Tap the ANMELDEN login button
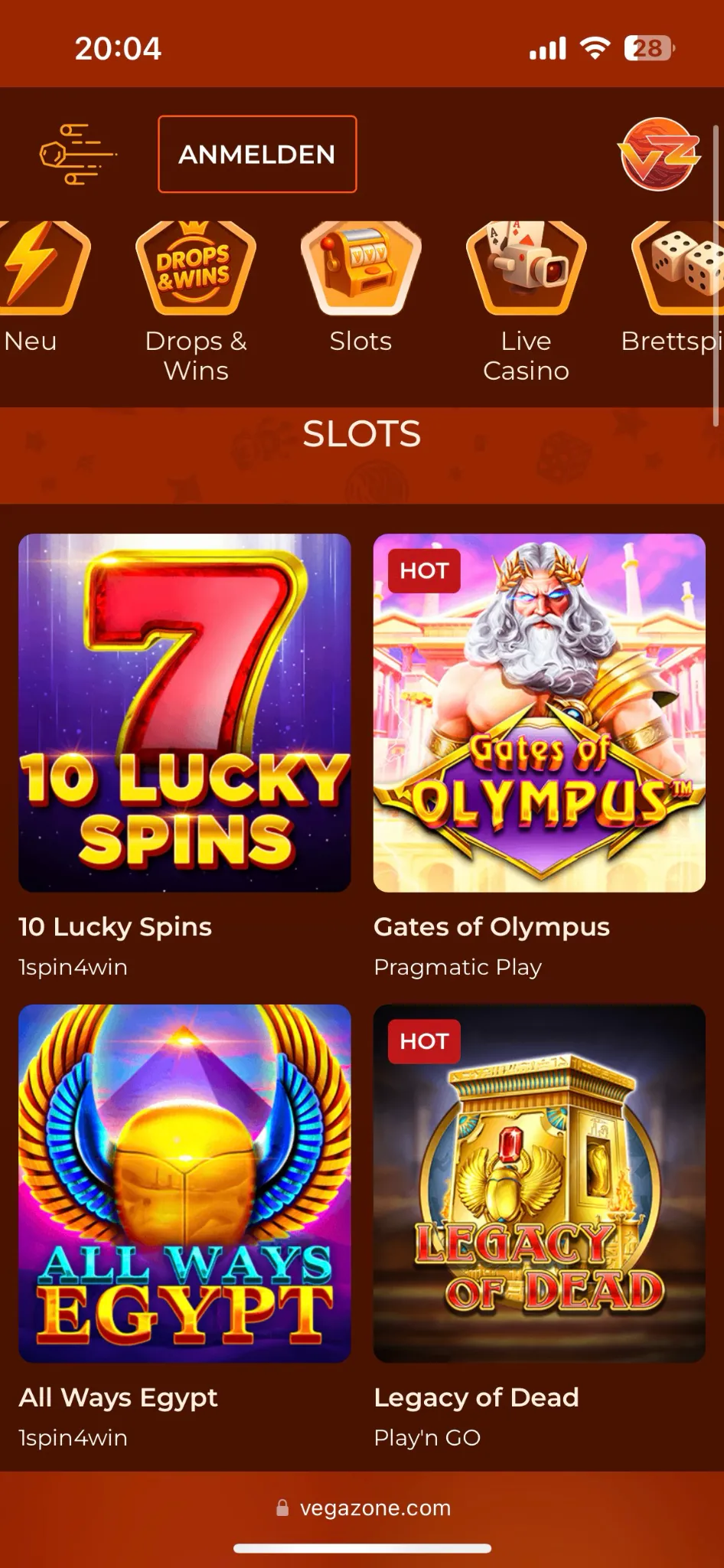The height and width of the screenshot is (1568, 724). coord(257,155)
